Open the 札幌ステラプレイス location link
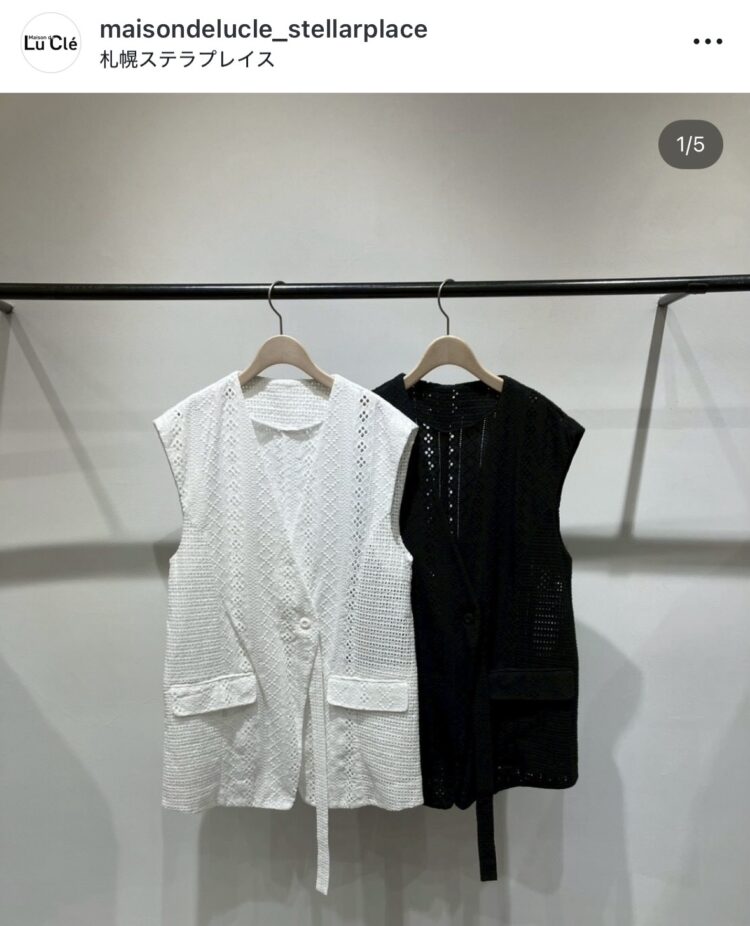 pyautogui.click(x=187, y=59)
